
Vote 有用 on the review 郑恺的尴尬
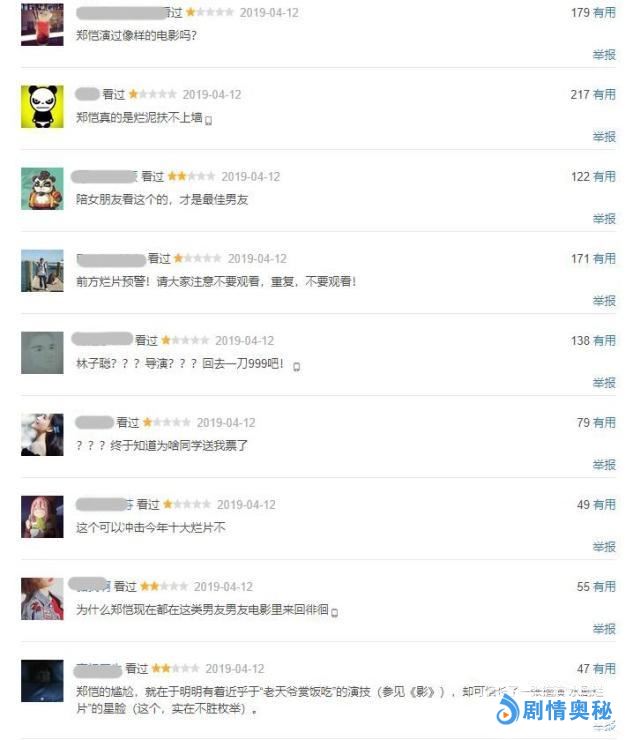pos(605,669)
